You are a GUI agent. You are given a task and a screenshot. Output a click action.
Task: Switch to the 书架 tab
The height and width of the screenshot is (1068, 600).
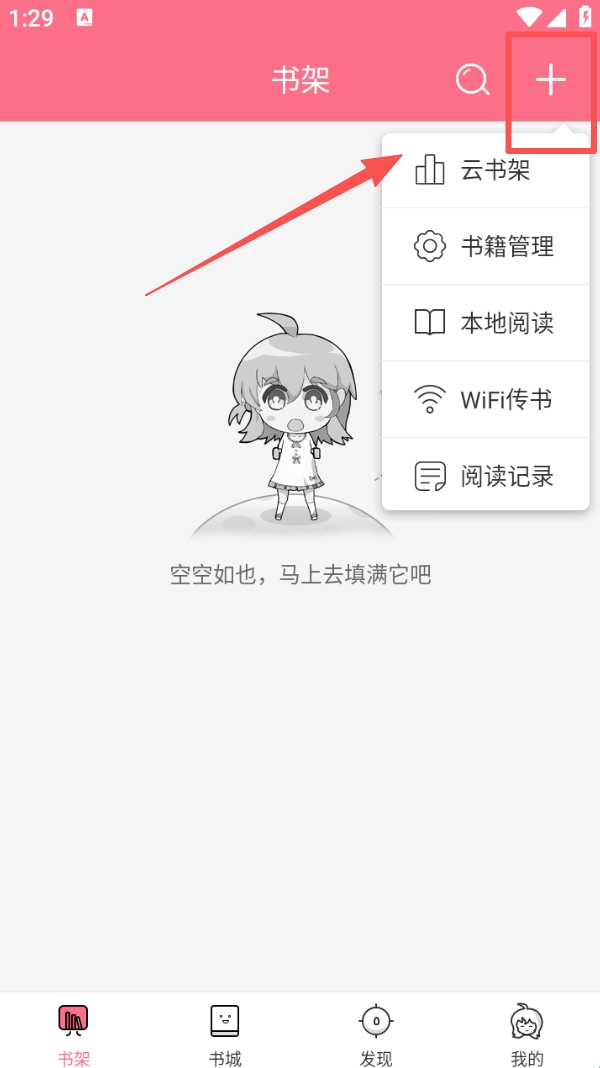pyautogui.click(x=75, y=1034)
